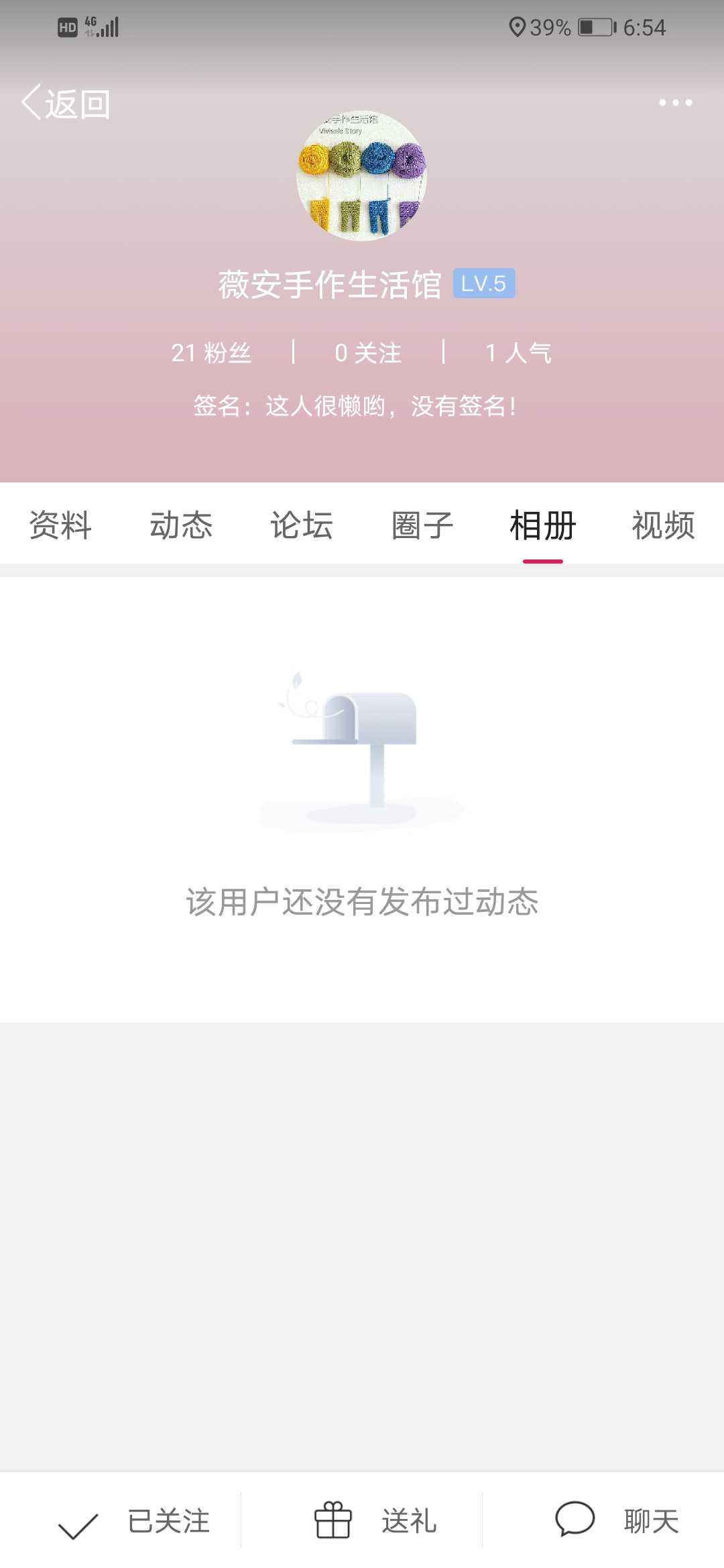Open the 0 关注 following list
Screen dimensions: 724x1568
click(368, 352)
